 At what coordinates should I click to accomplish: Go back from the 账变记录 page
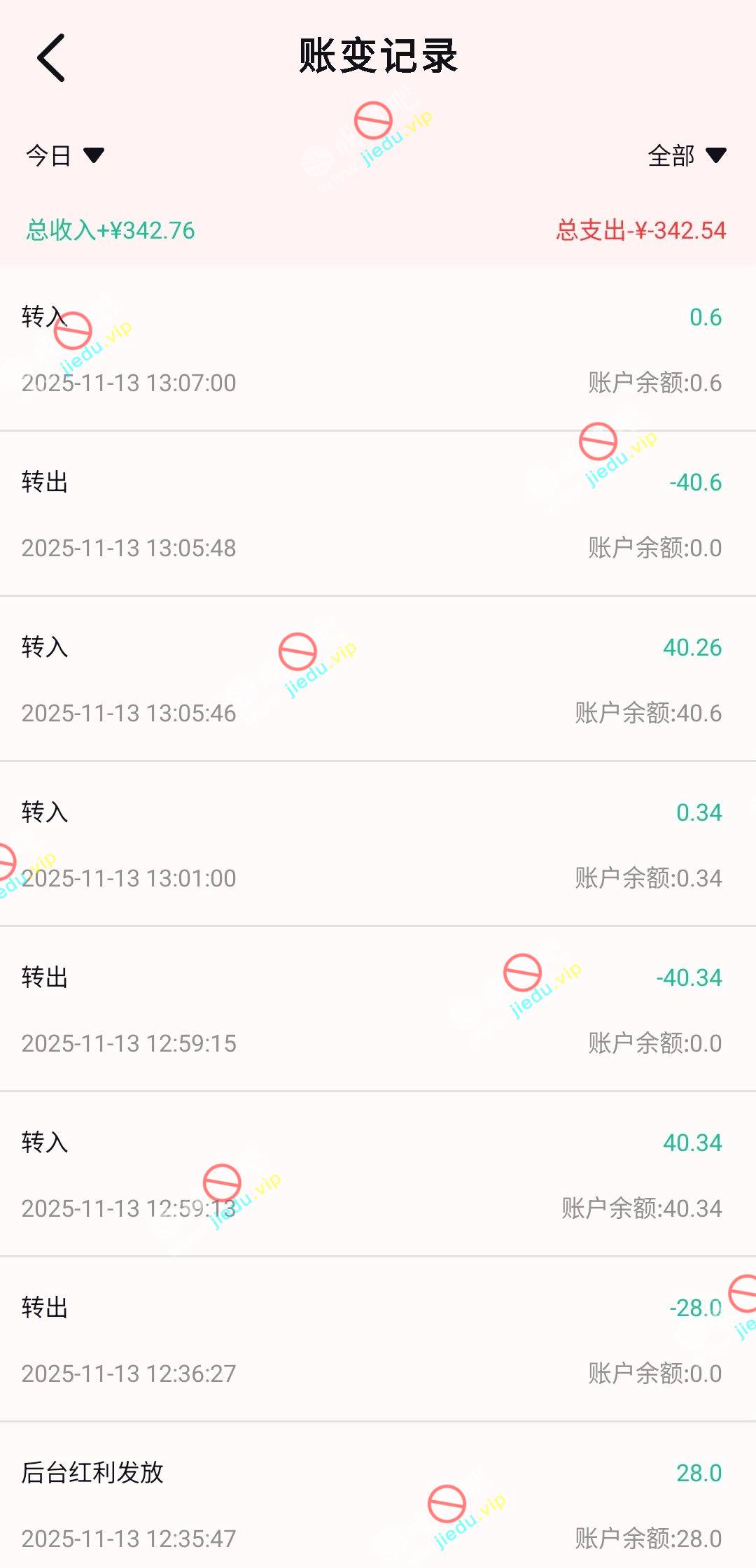(x=51, y=57)
